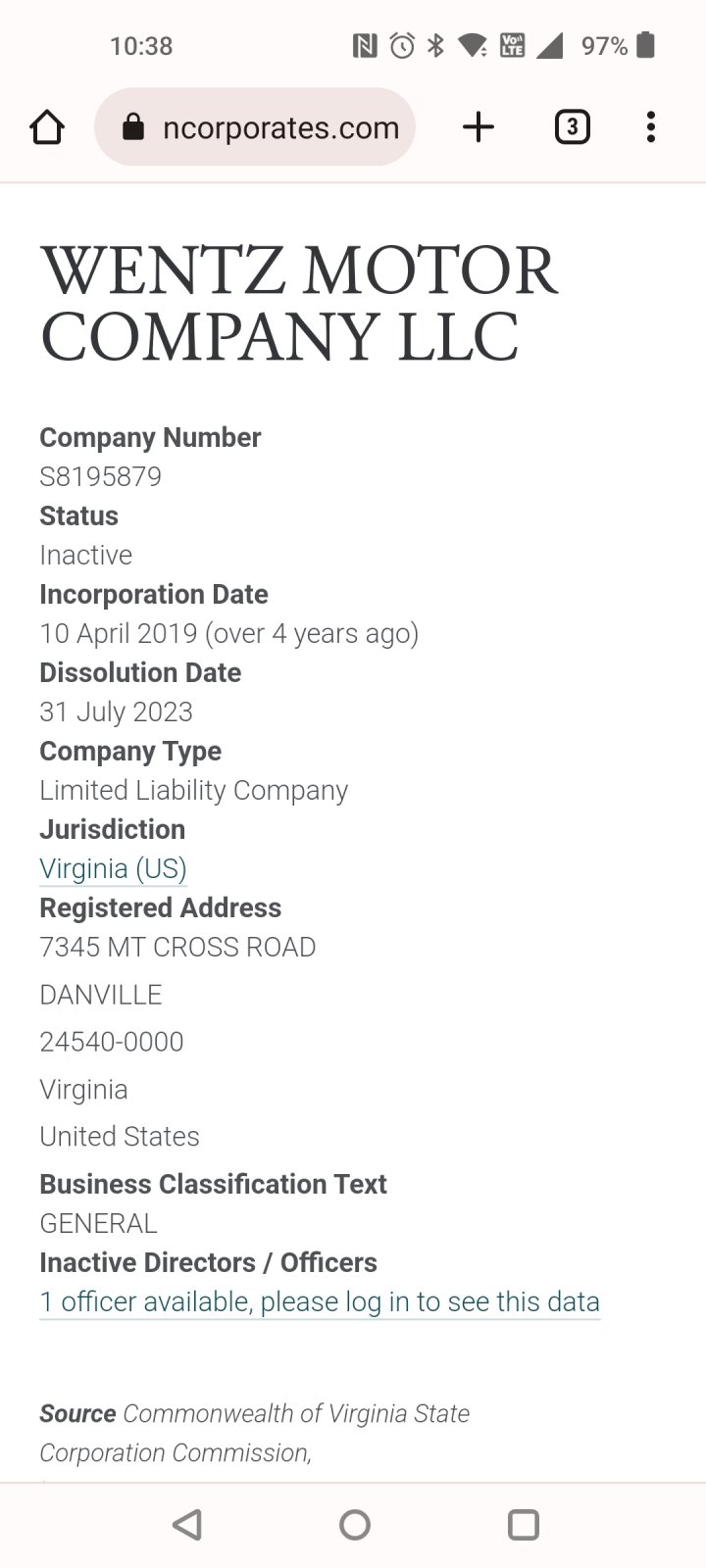706x1568 pixels.
Task: Go to the browser home page
Action: pos(47,127)
